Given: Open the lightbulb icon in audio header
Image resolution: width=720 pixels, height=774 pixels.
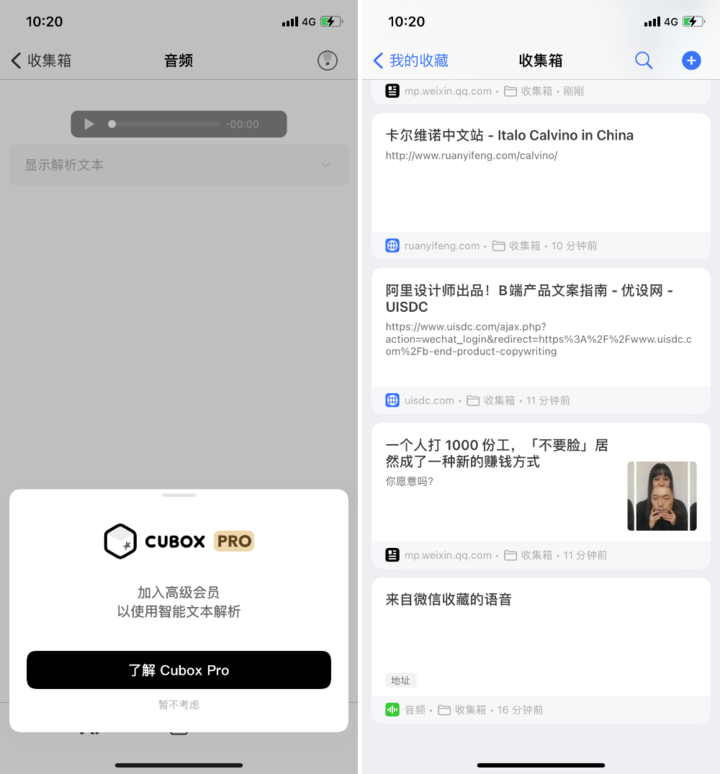Looking at the screenshot, I should click(x=327, y=61).
